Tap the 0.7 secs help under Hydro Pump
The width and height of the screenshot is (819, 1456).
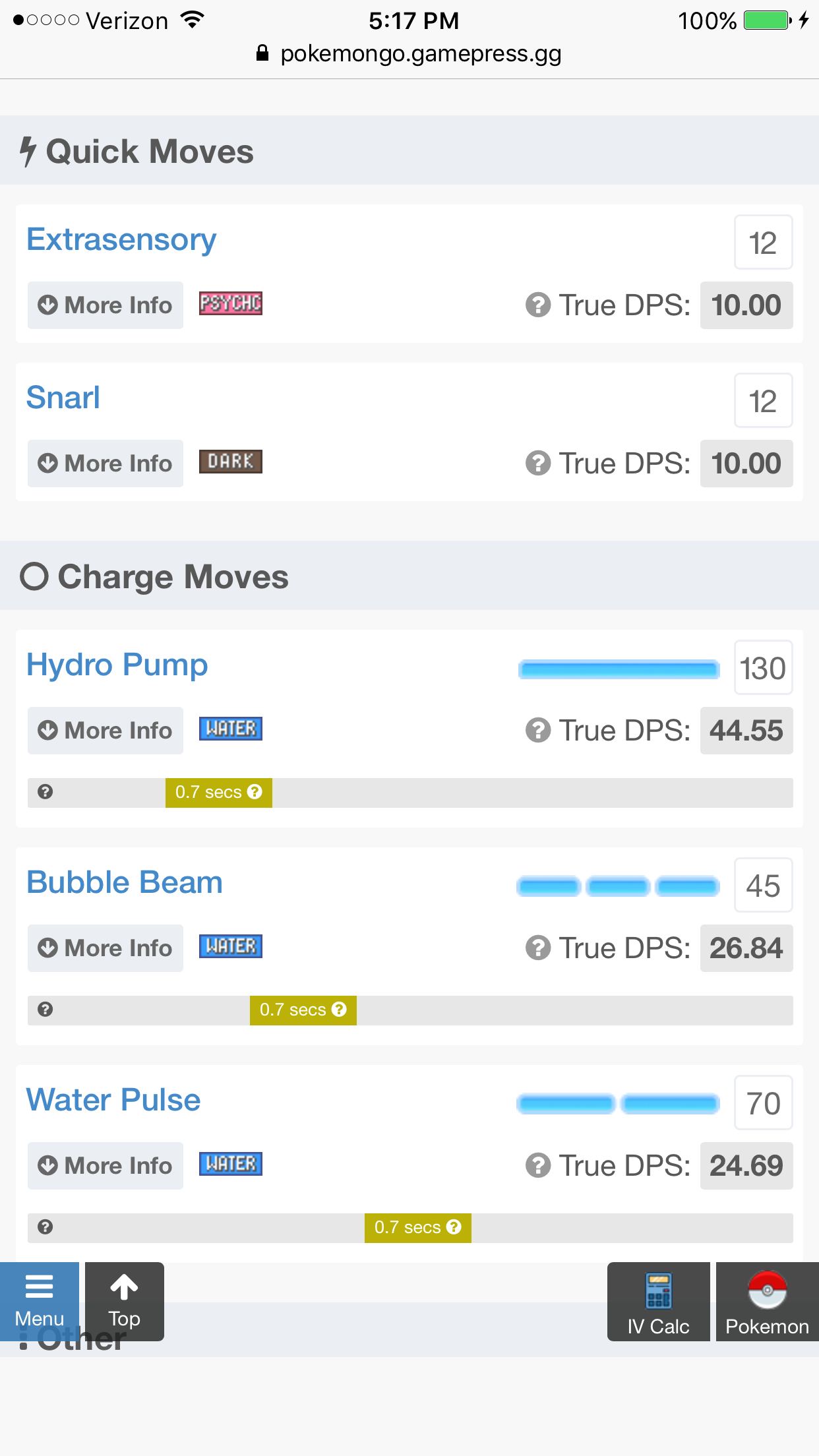click(x=255, y=792)
